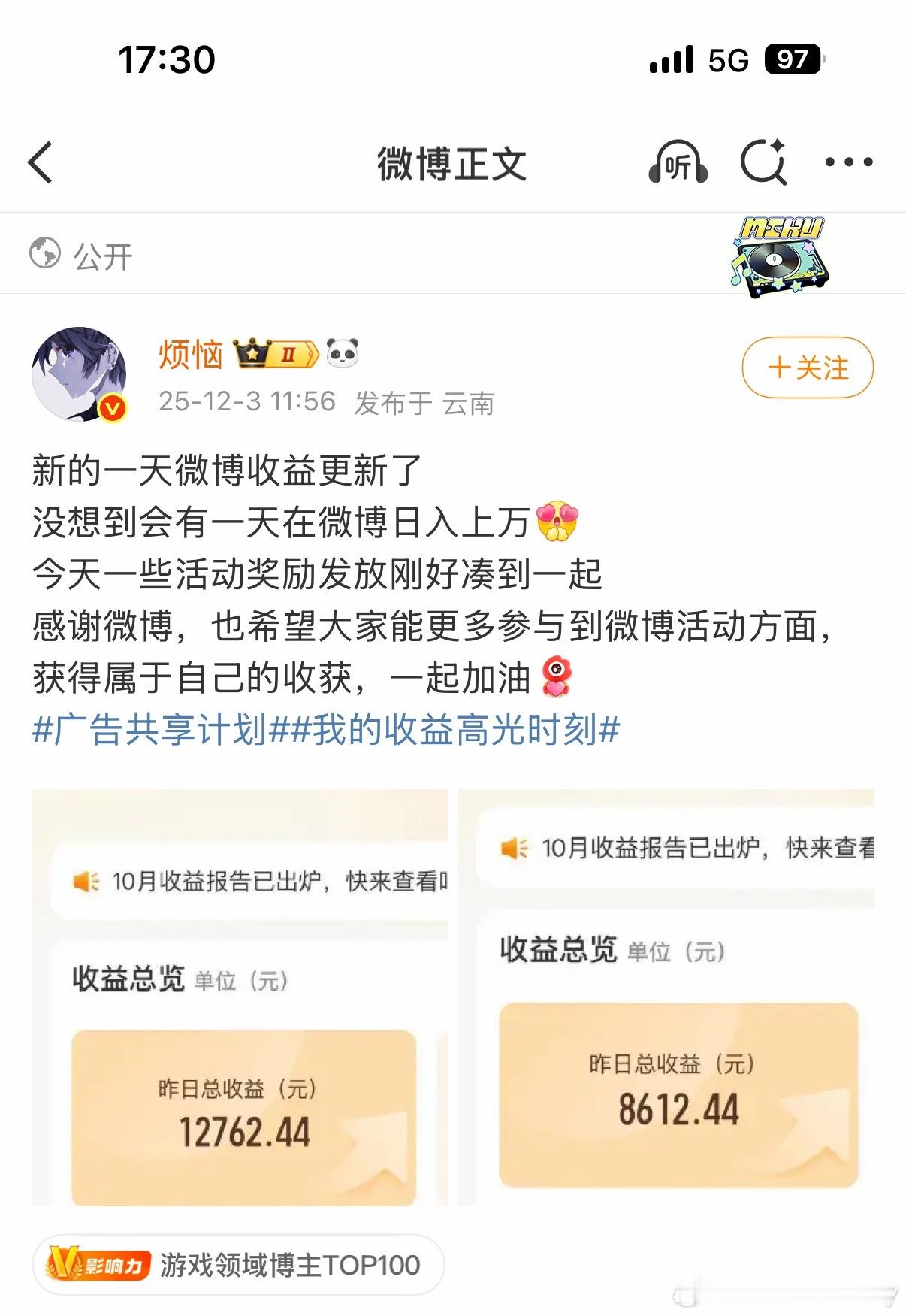Tap the 听 headphones icon to hear the post

coord(678,162)
